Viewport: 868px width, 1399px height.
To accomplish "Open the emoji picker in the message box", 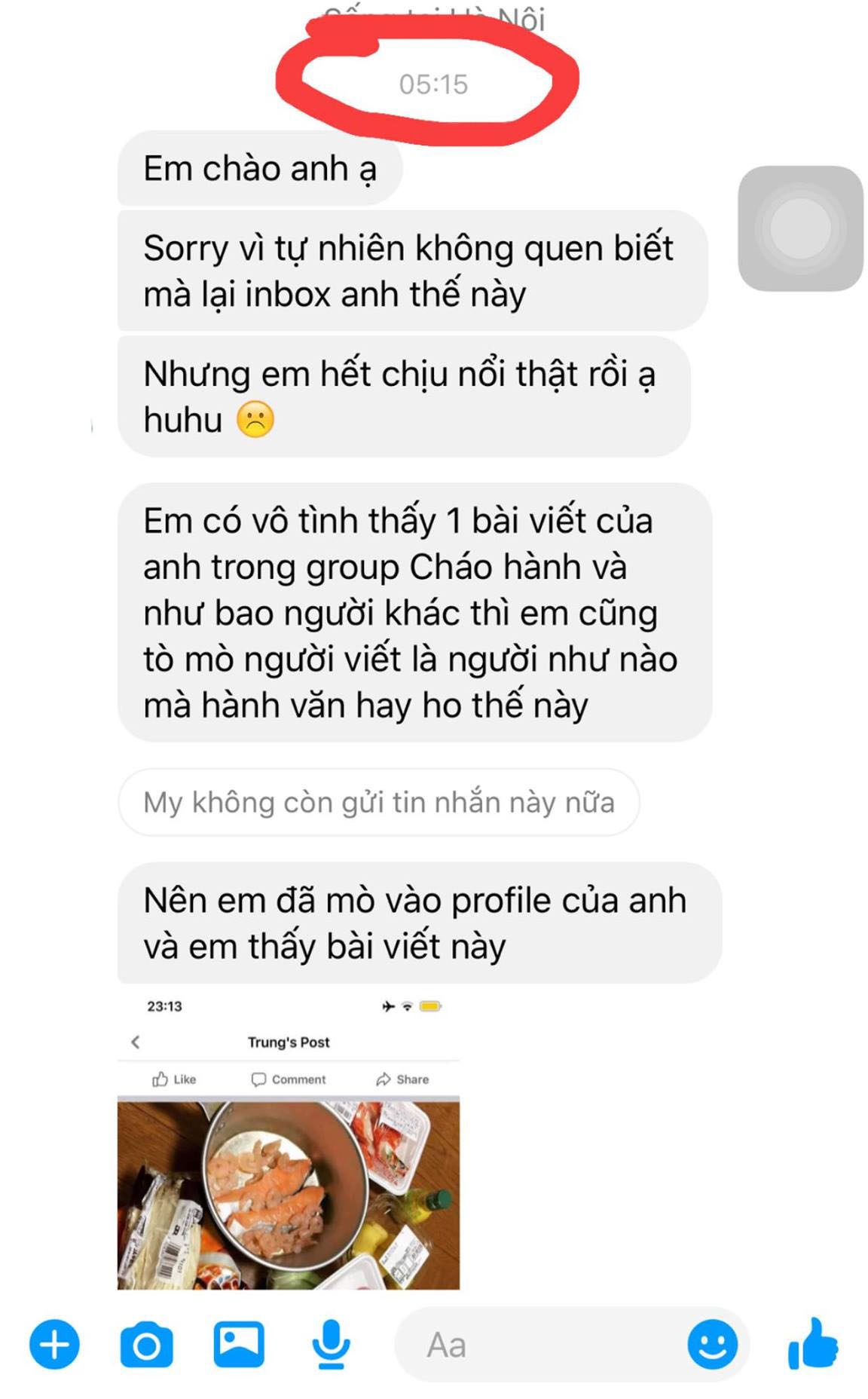I will (x=712, y=1344).
